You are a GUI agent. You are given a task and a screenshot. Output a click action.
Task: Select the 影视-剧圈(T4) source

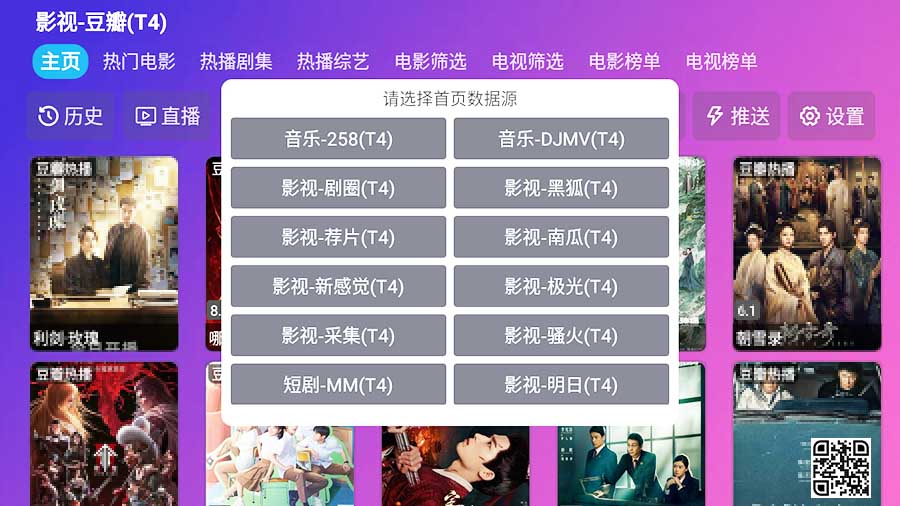coord(338,188)
